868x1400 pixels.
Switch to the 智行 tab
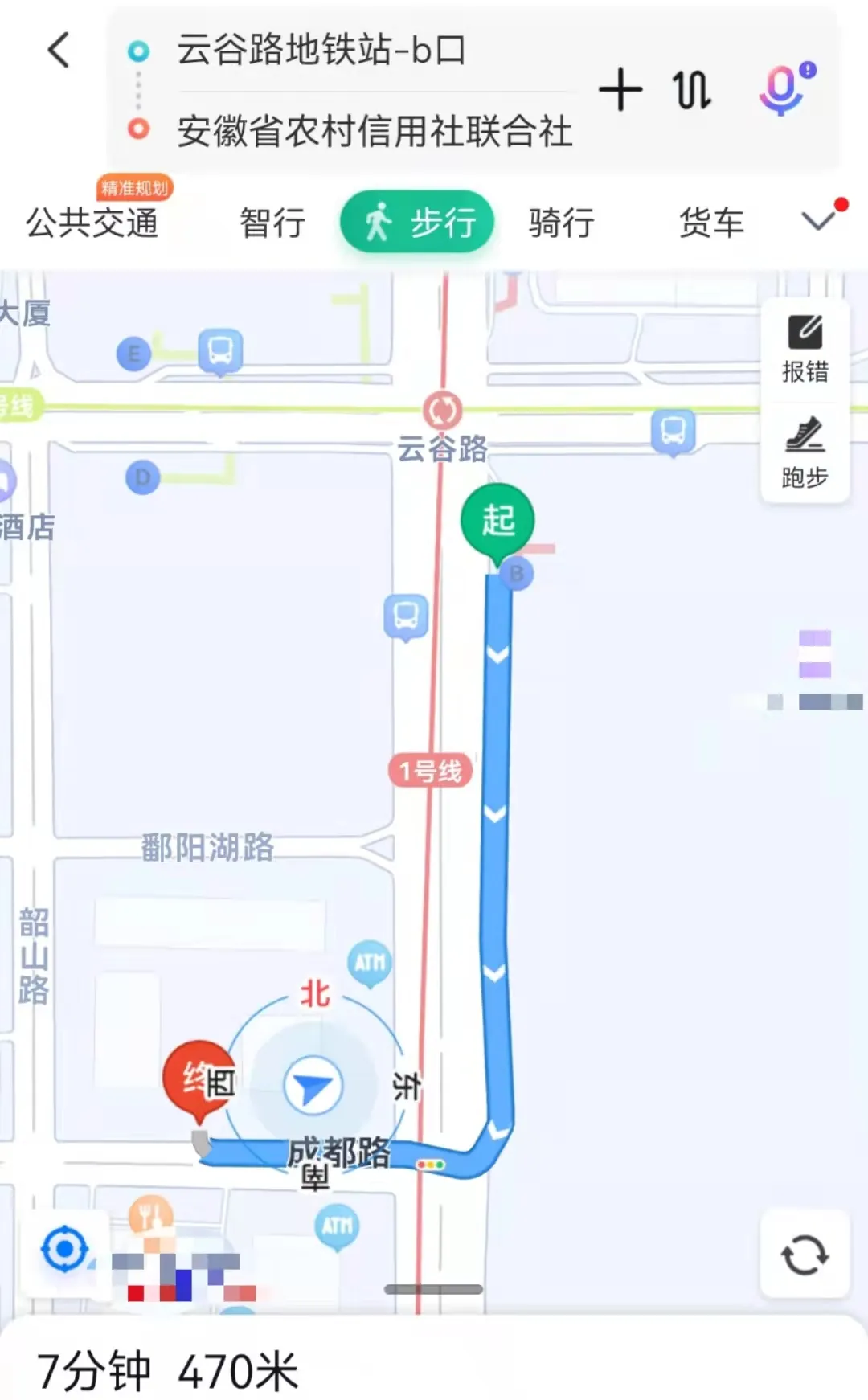[272, 223]
